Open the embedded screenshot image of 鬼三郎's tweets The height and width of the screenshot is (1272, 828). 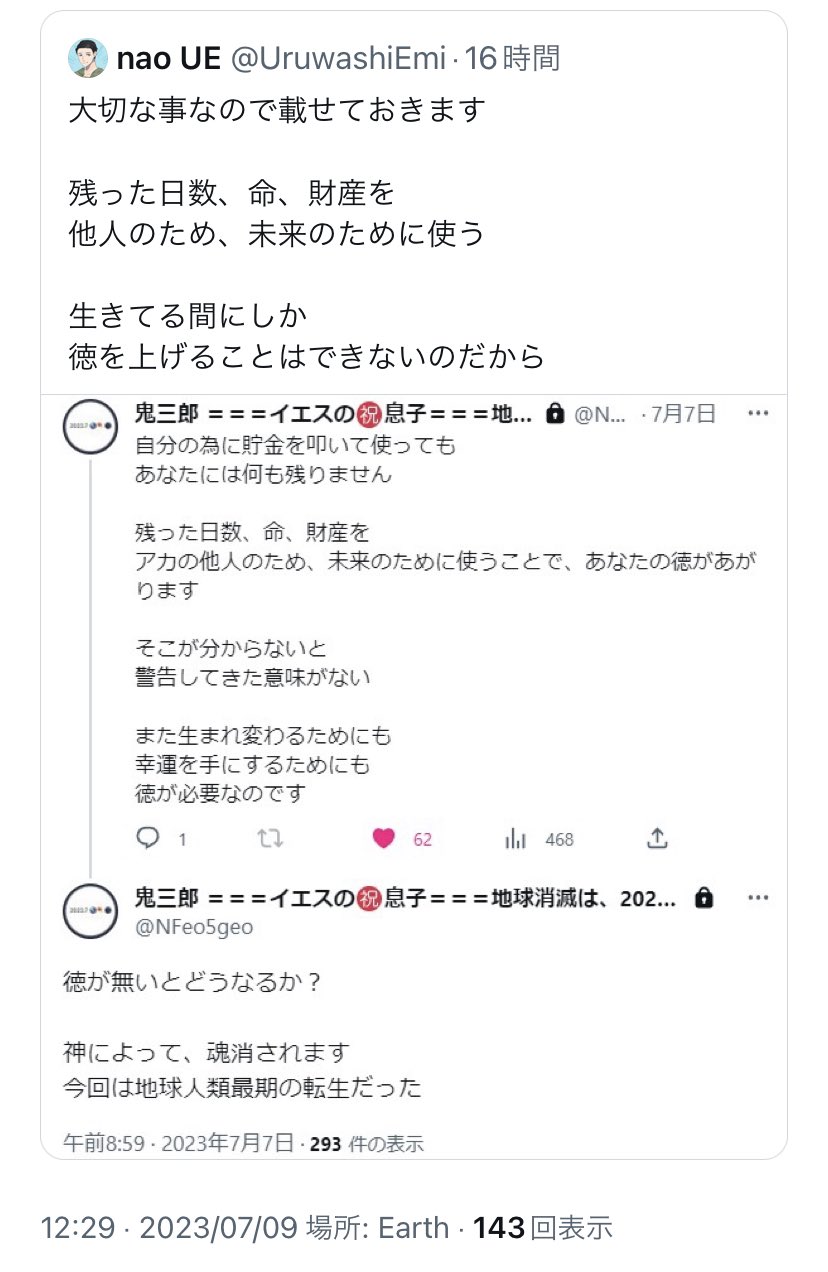pos(413,775)
